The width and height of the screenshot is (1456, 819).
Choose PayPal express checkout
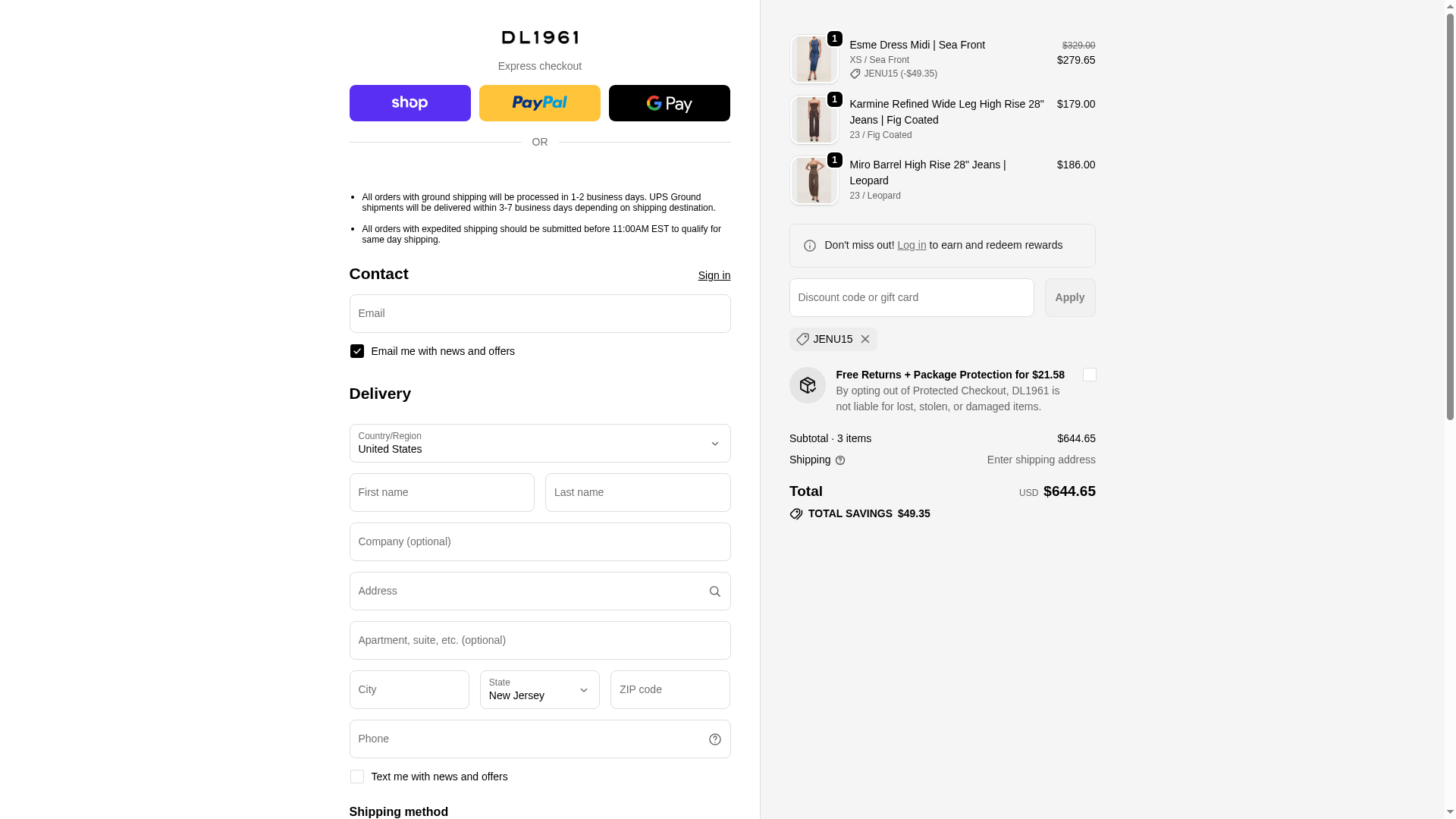click(x=539, y=103)
